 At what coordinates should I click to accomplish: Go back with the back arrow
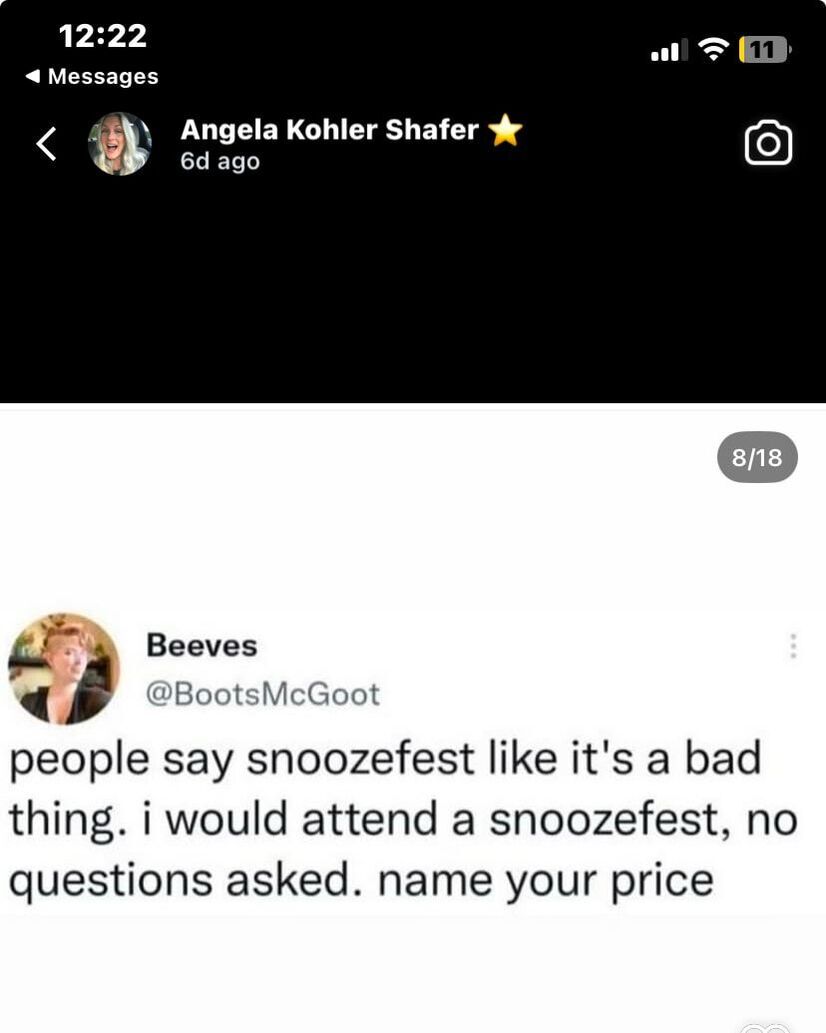click(46, 144)
